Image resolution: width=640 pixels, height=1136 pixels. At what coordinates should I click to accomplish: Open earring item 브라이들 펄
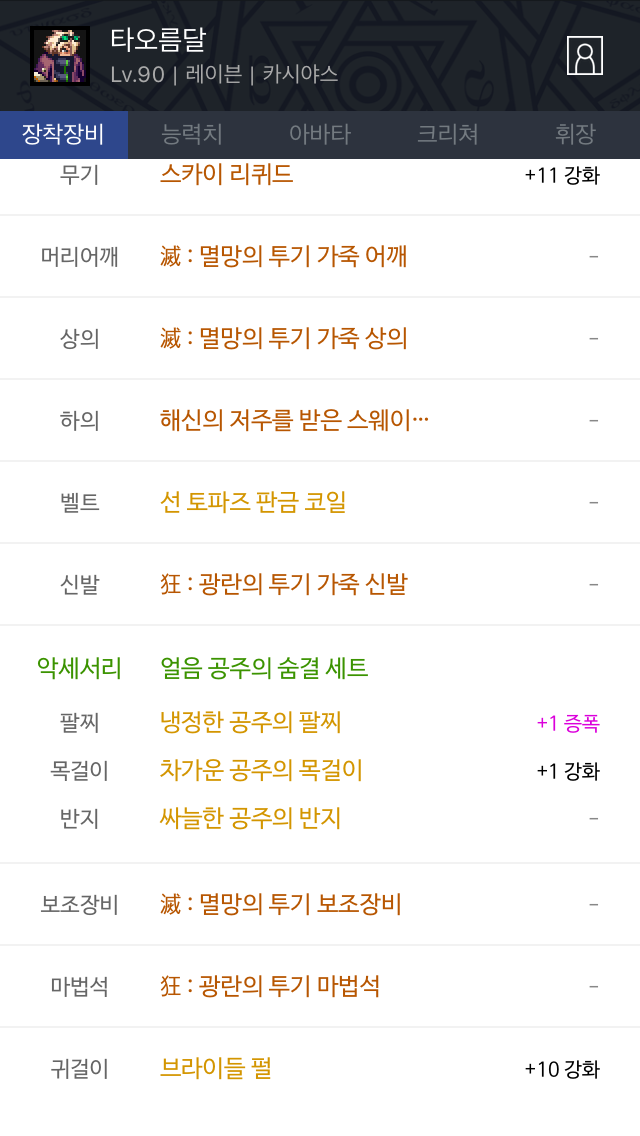(x=216, y=1069)
